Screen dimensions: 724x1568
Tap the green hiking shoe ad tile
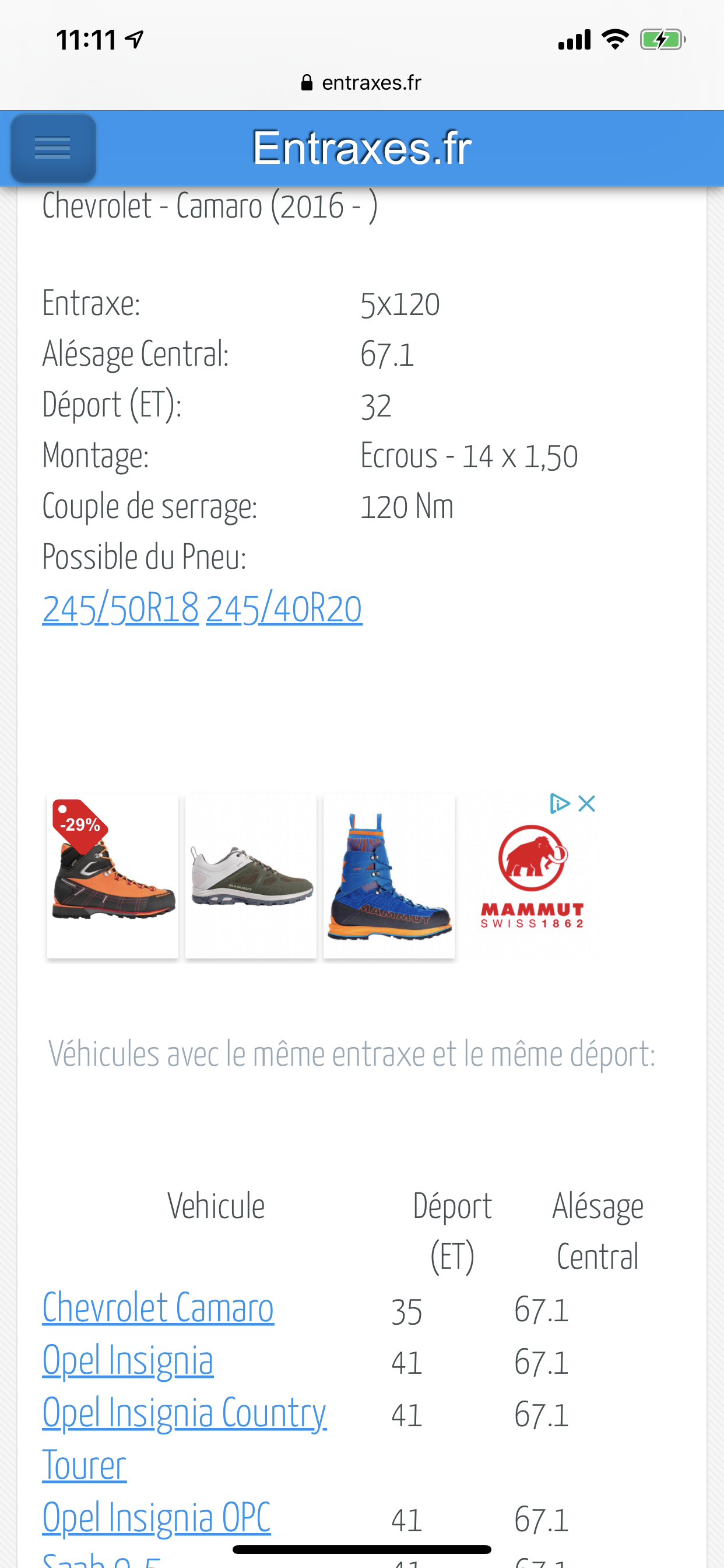tap(251, 877)
